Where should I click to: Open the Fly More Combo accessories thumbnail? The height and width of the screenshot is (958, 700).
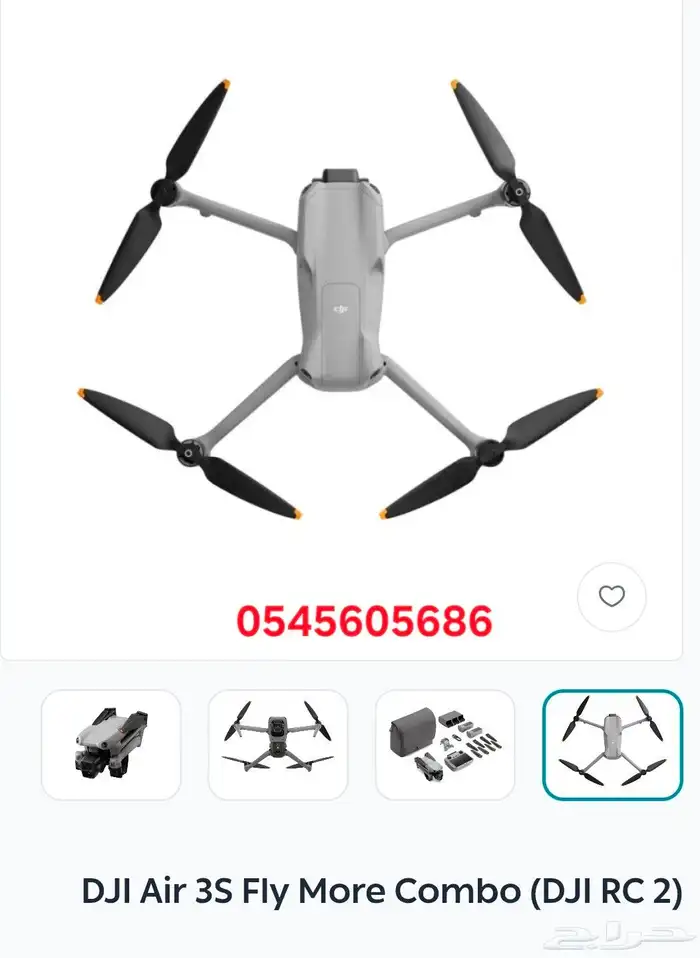pyautogui.click(x=445, y=745)
